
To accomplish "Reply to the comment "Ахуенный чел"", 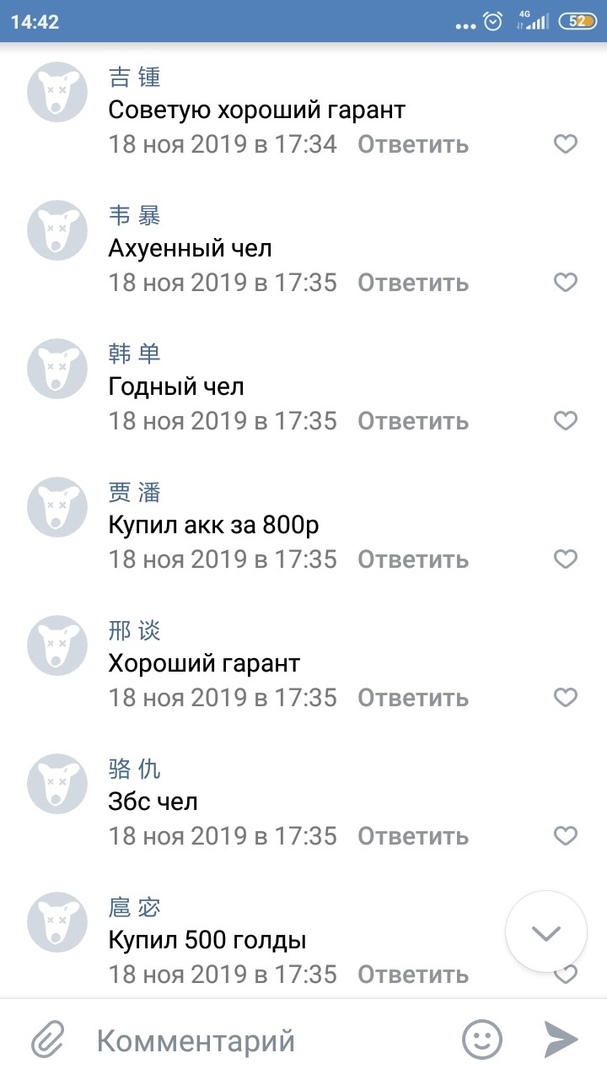I will coord(412,282).
